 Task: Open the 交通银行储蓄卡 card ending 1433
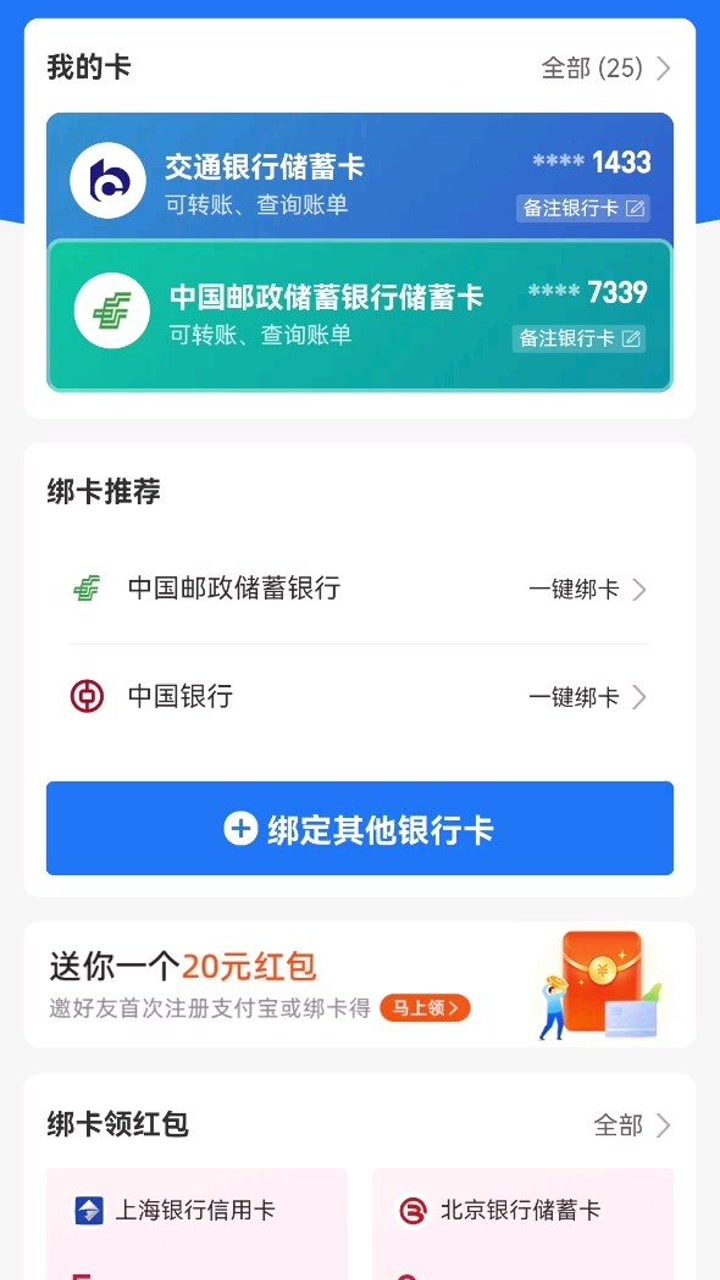tap(360, 178)
